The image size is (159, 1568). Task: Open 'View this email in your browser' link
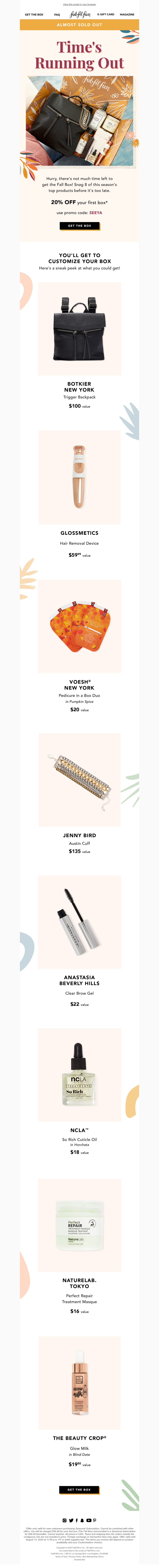point(79,4)
